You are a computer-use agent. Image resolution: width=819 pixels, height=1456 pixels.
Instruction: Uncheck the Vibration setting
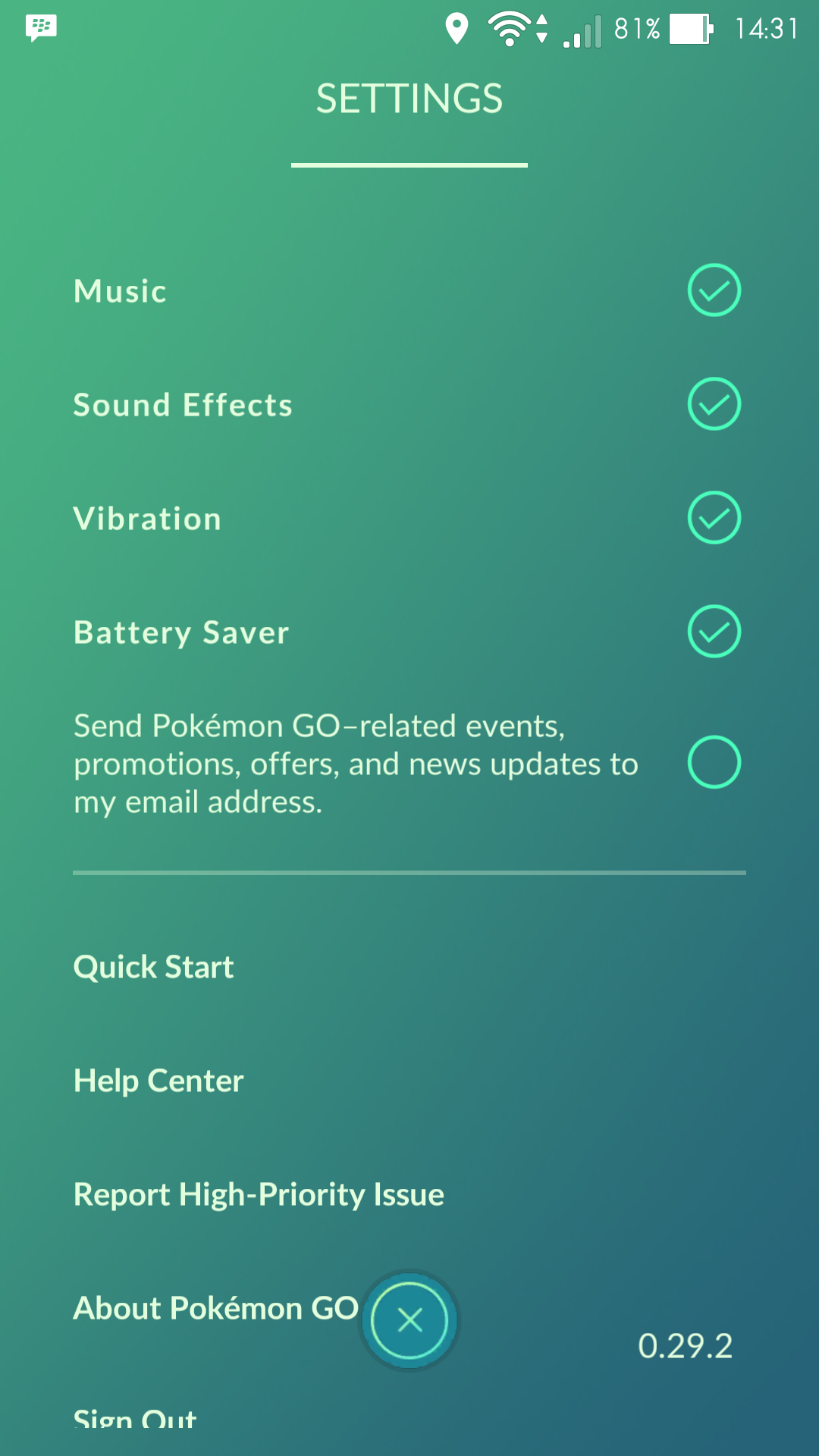(x=714, y=518)
